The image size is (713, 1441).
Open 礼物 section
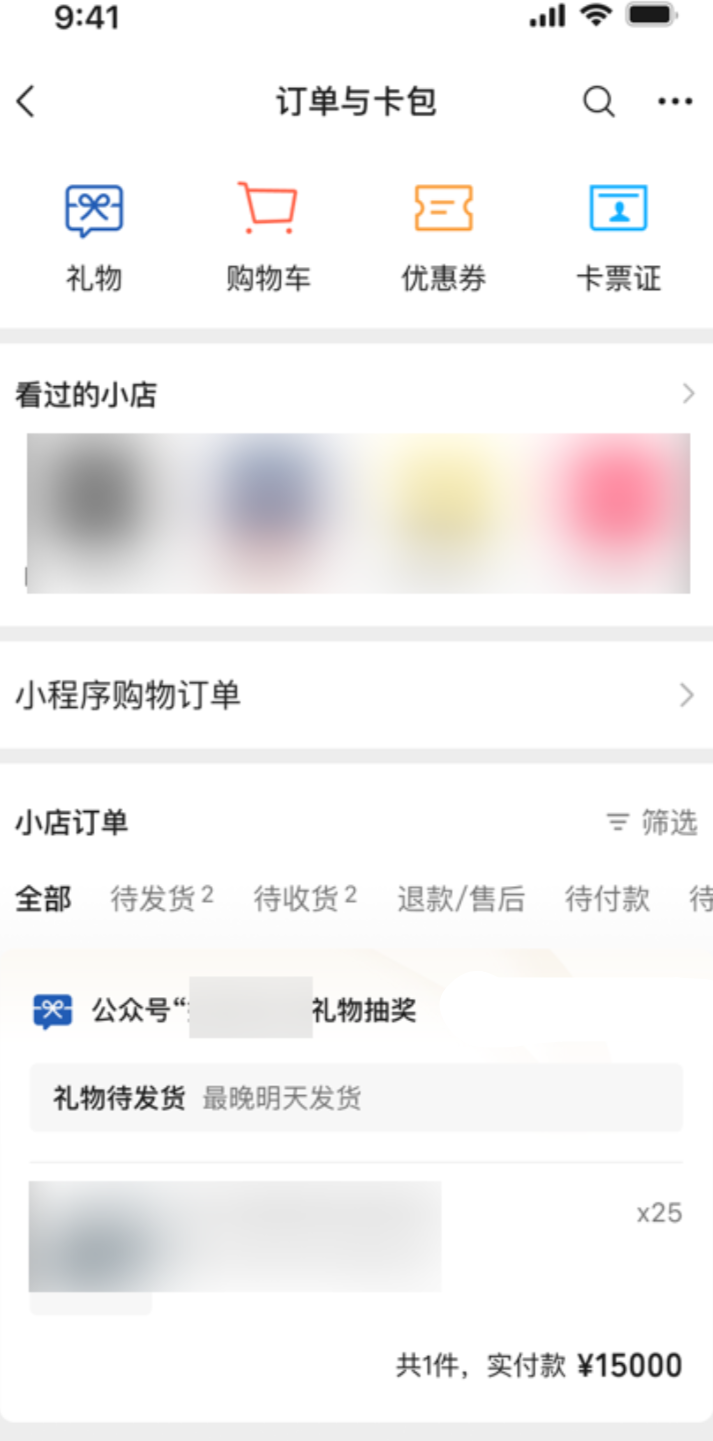[x=94, y=237]
